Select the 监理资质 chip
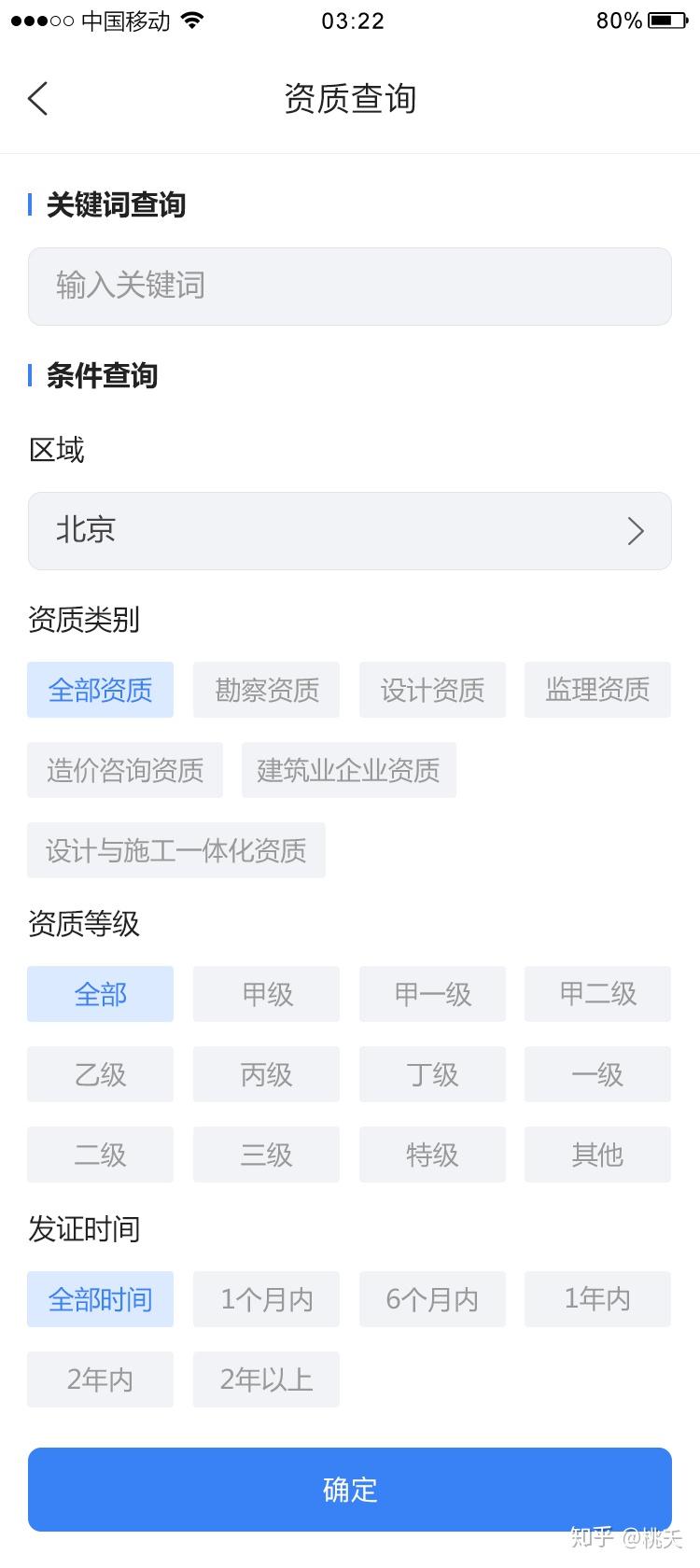 click(x=597, y=690)
